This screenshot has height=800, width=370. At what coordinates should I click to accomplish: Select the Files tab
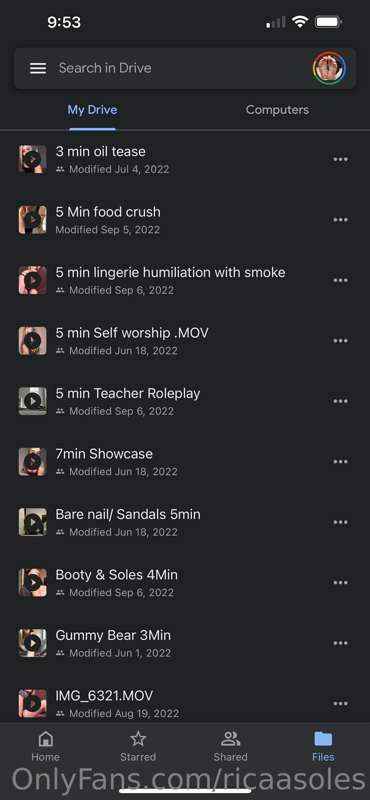(x=323, y=746)
